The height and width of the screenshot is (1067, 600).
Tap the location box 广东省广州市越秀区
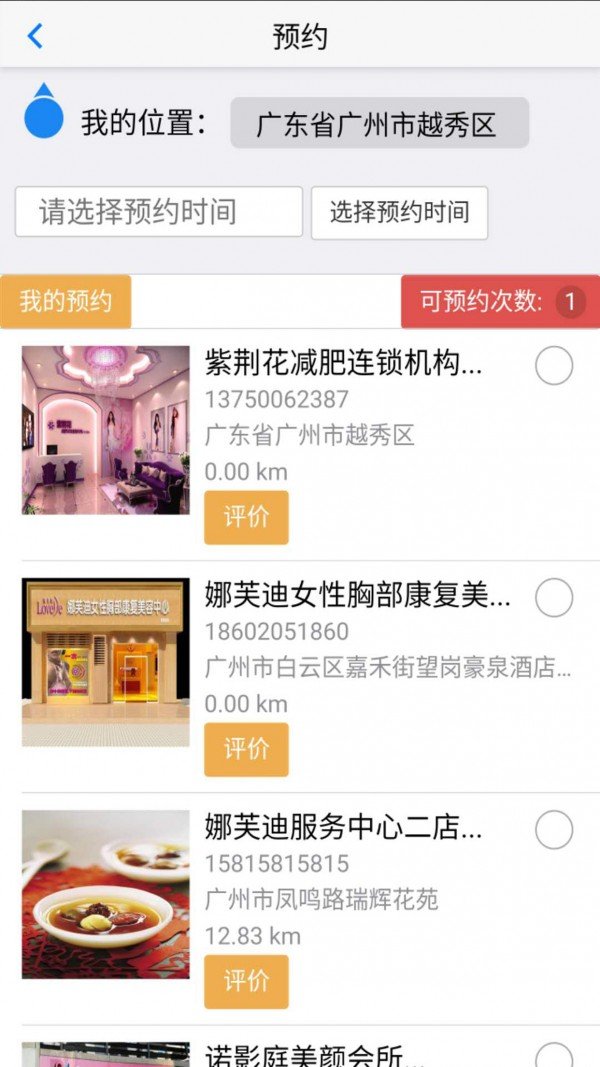pos(380,123)
